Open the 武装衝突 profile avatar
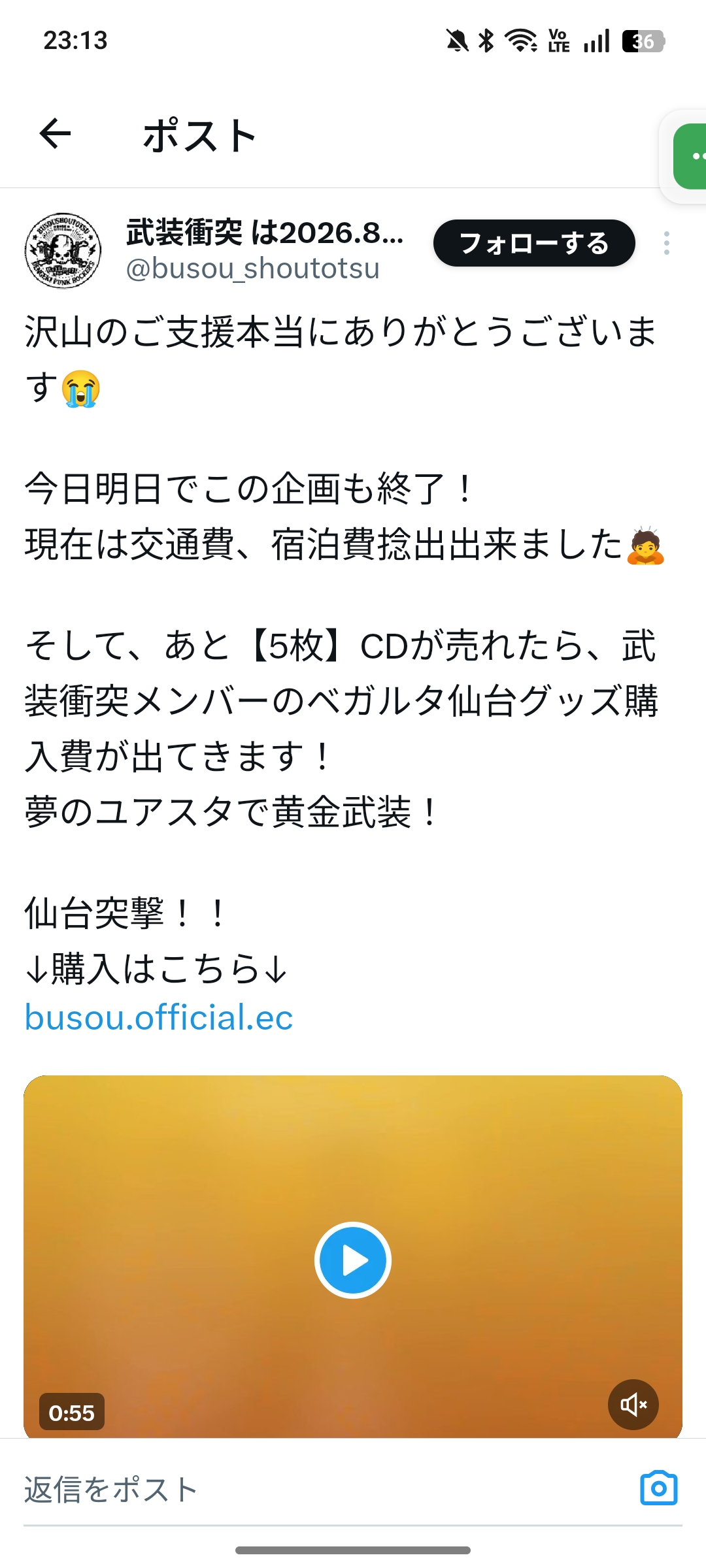This screenshot has width=706, height=1568. click(x=63, y=251)
